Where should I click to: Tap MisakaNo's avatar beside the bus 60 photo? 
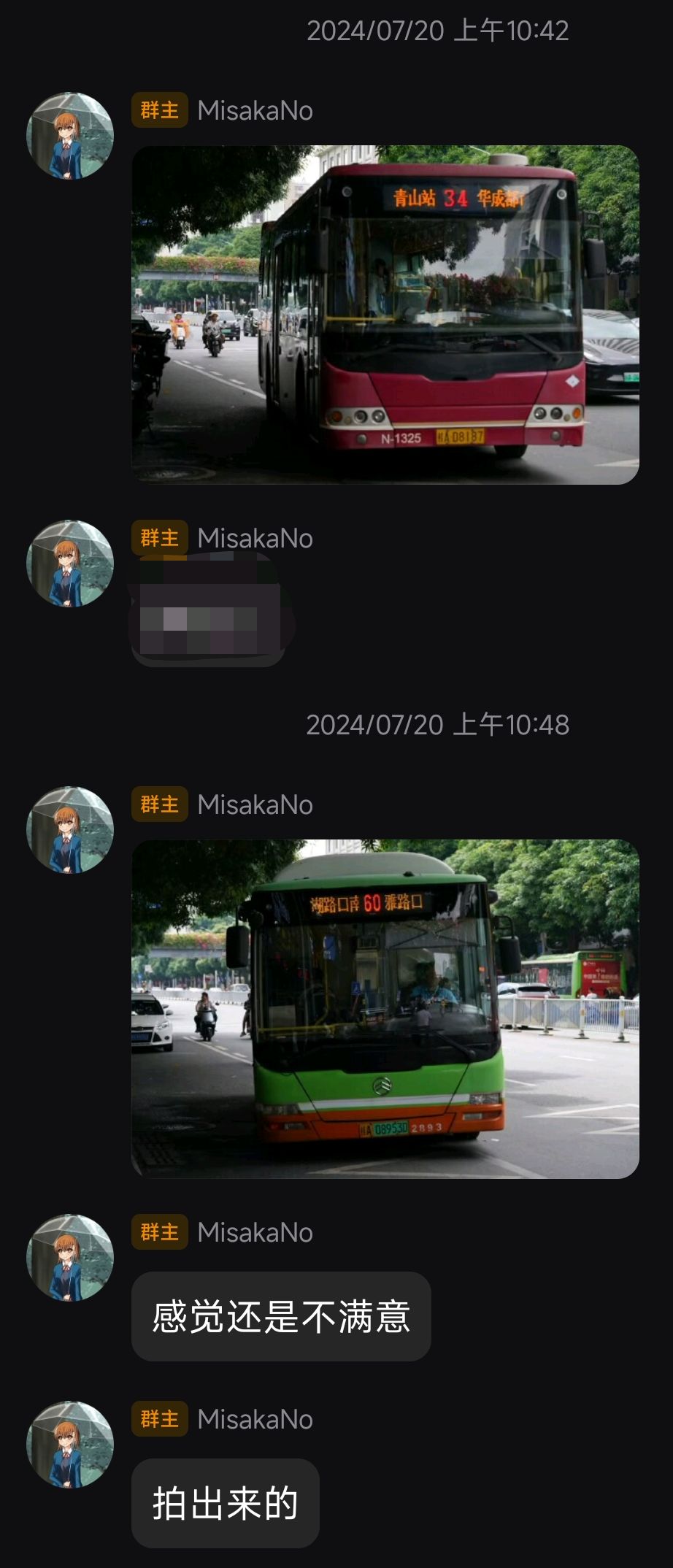coord(70,830)
